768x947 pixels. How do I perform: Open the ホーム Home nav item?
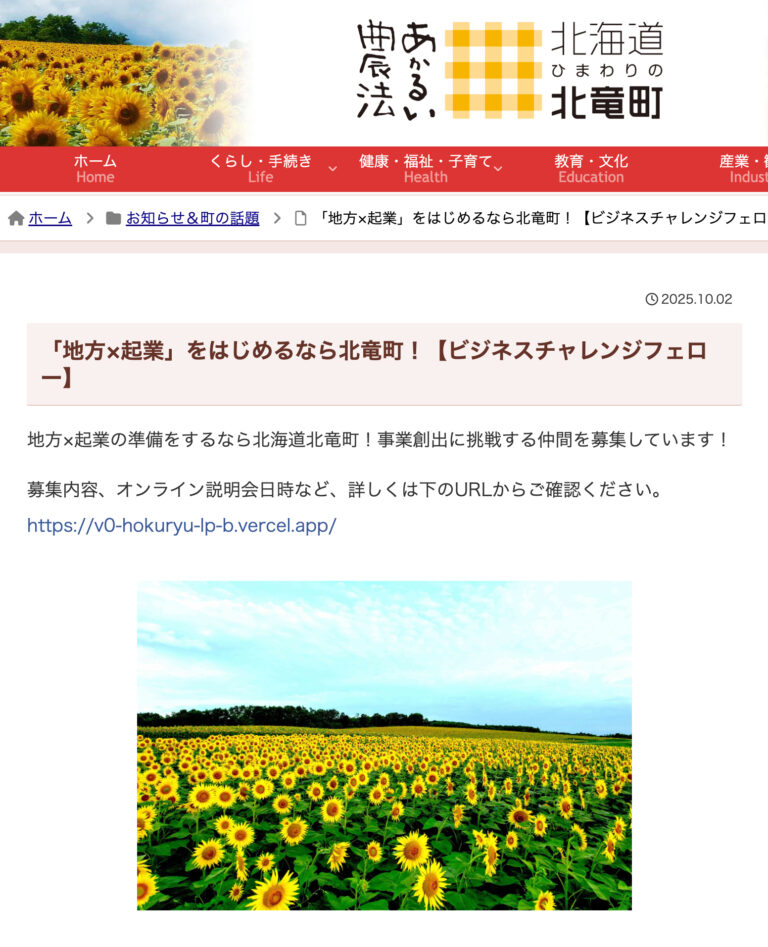tap(95, 168)
